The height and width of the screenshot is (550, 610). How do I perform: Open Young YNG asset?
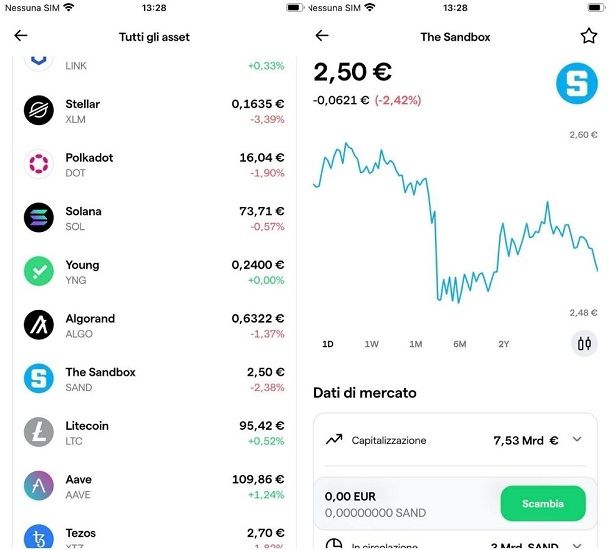[x=153, y=272]
